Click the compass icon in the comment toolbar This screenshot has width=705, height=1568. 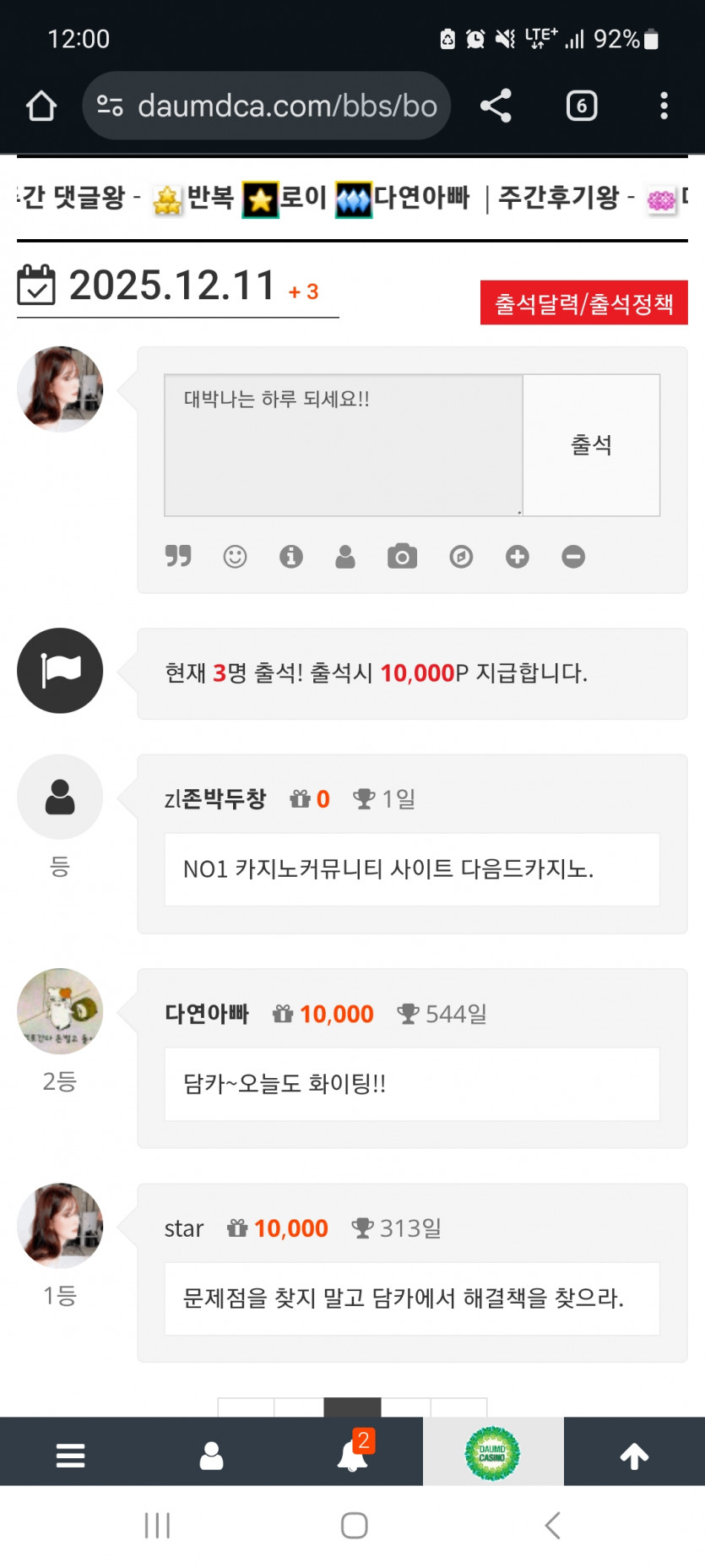tap(460, 556)
